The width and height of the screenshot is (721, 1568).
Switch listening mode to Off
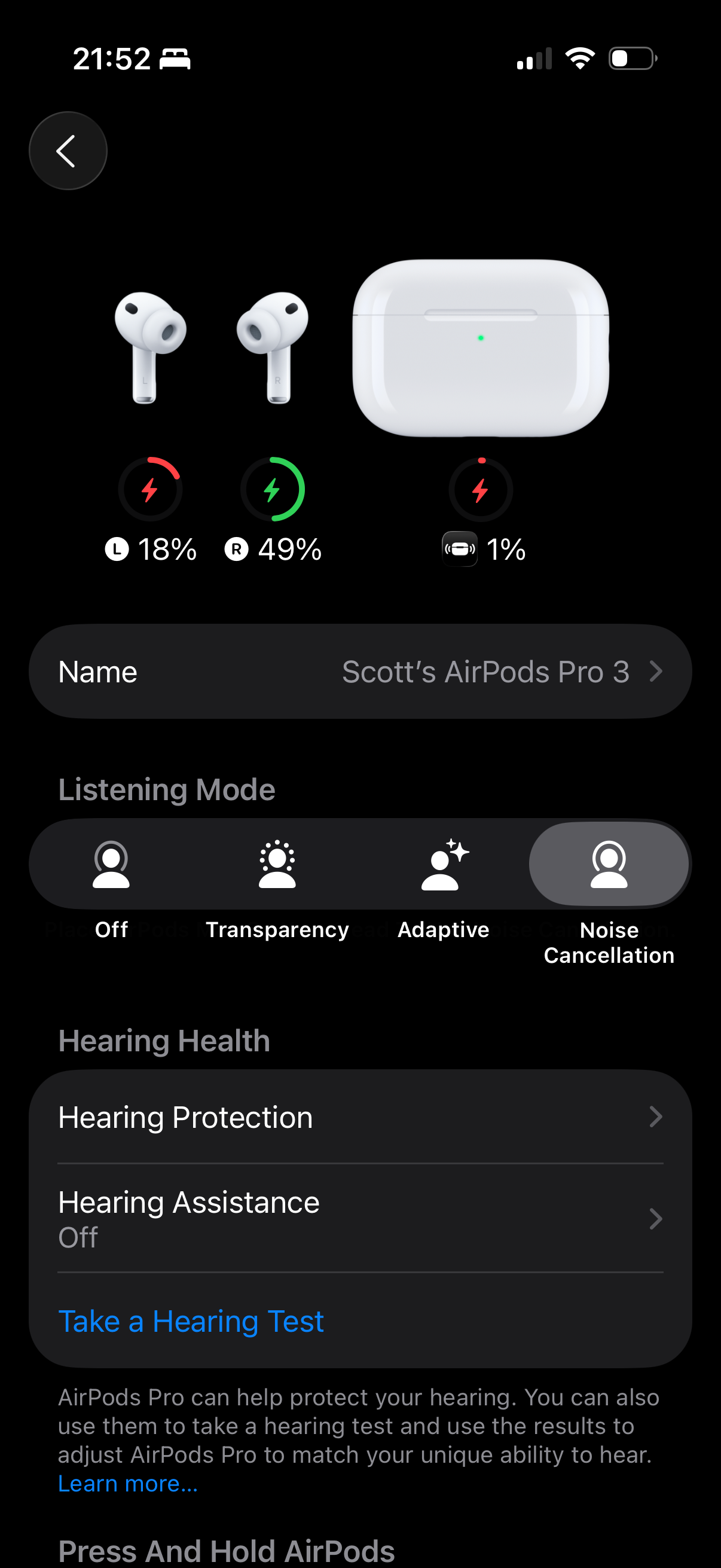coord(111,865)
